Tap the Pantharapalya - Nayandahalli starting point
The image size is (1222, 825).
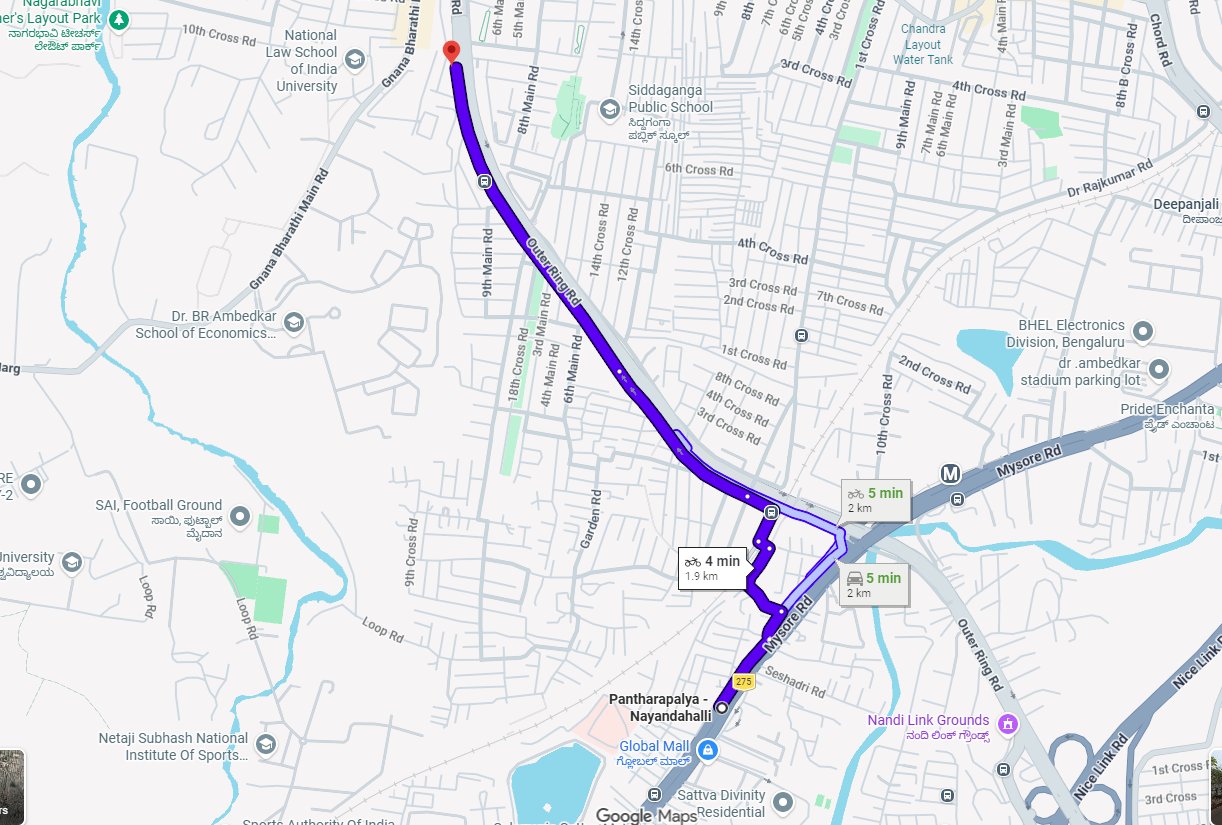pos(722,707)
